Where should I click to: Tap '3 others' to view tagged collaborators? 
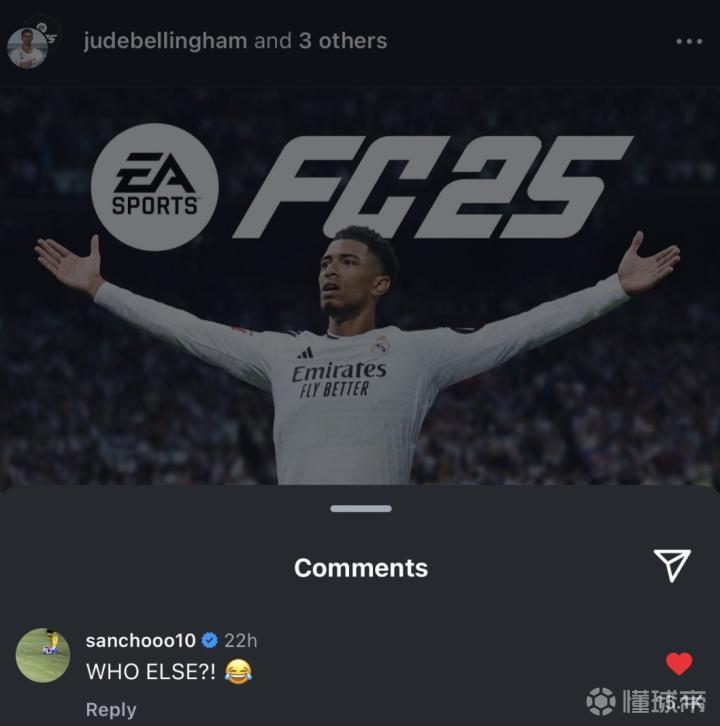[x=342, y=41]
